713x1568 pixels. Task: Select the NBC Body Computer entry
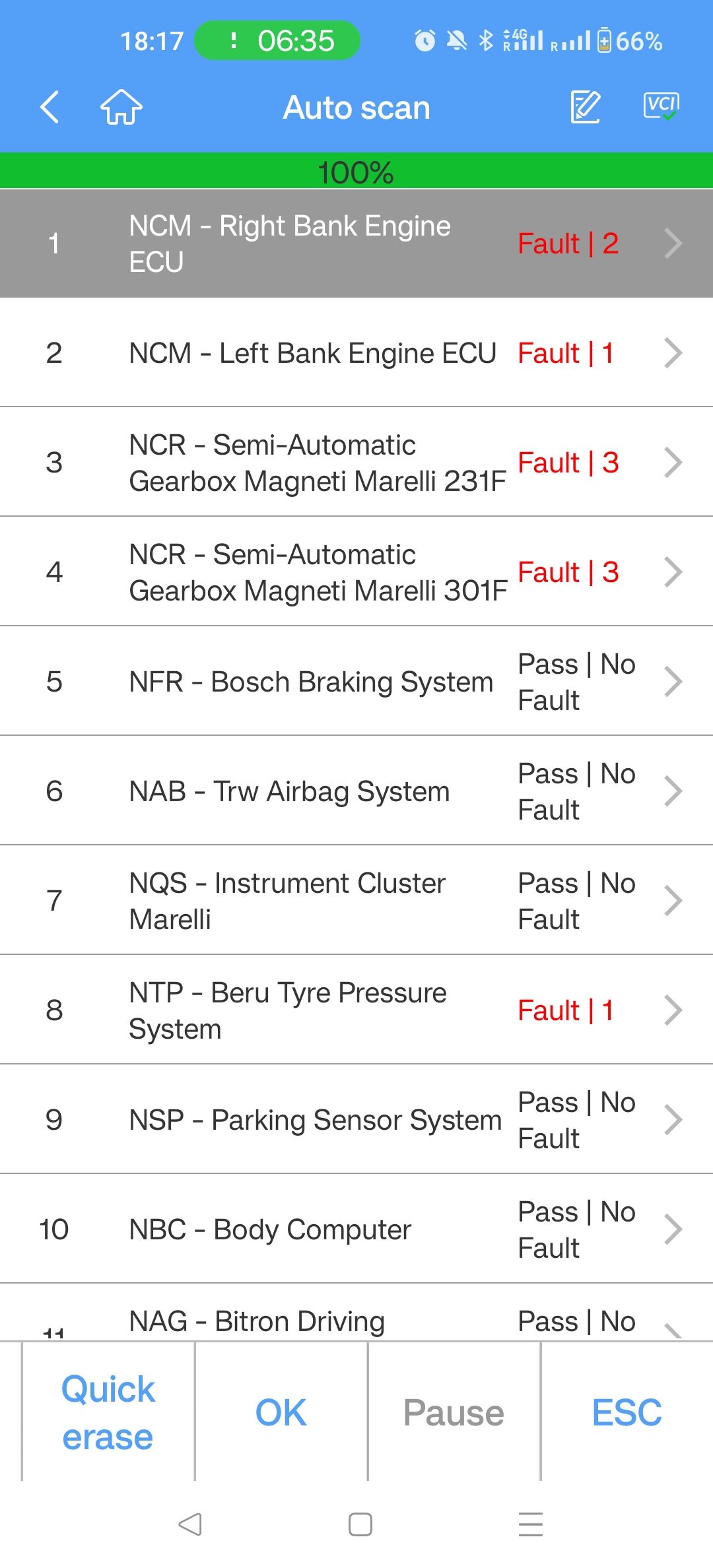tap(356, 1229)
